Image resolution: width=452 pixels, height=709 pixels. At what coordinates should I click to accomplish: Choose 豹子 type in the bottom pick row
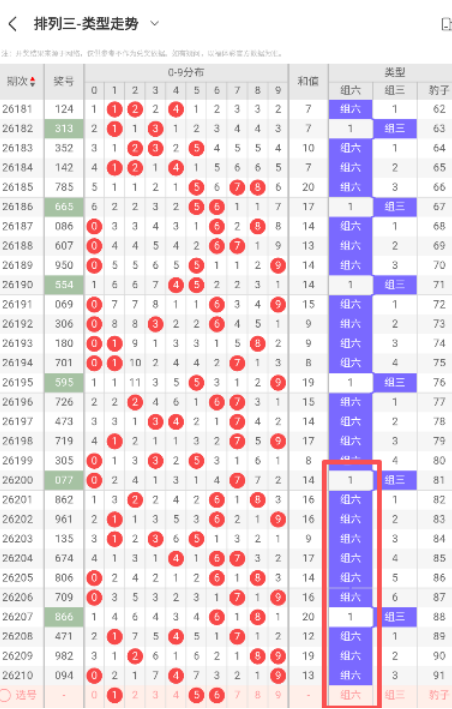[438, 695]
